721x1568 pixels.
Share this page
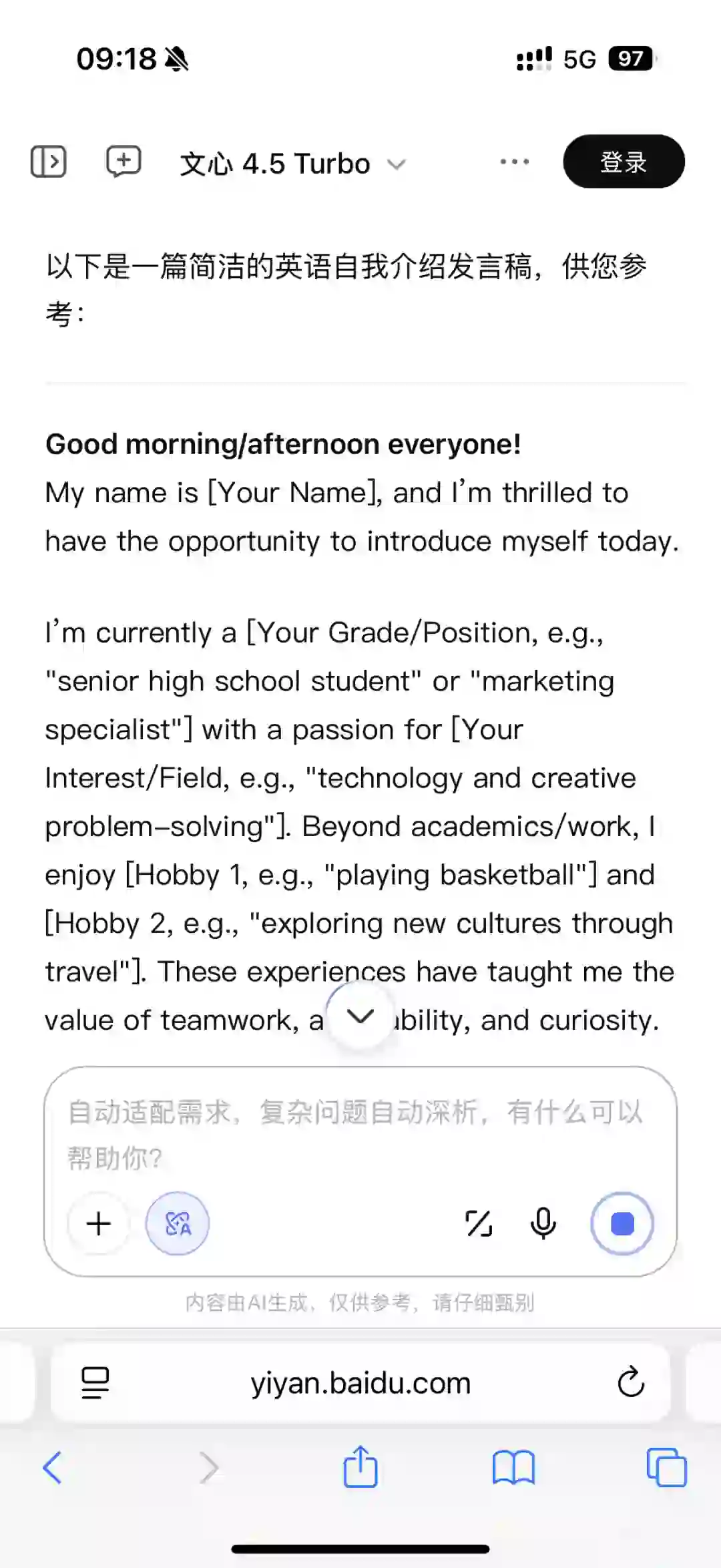click(x=360, y=1466)
